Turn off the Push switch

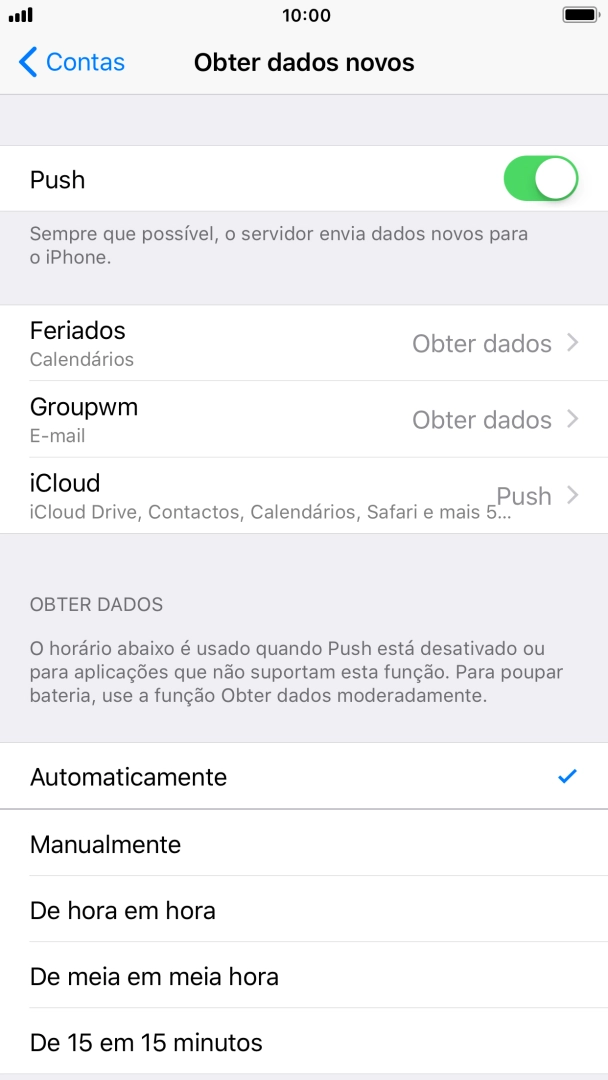tap(541, 180)
